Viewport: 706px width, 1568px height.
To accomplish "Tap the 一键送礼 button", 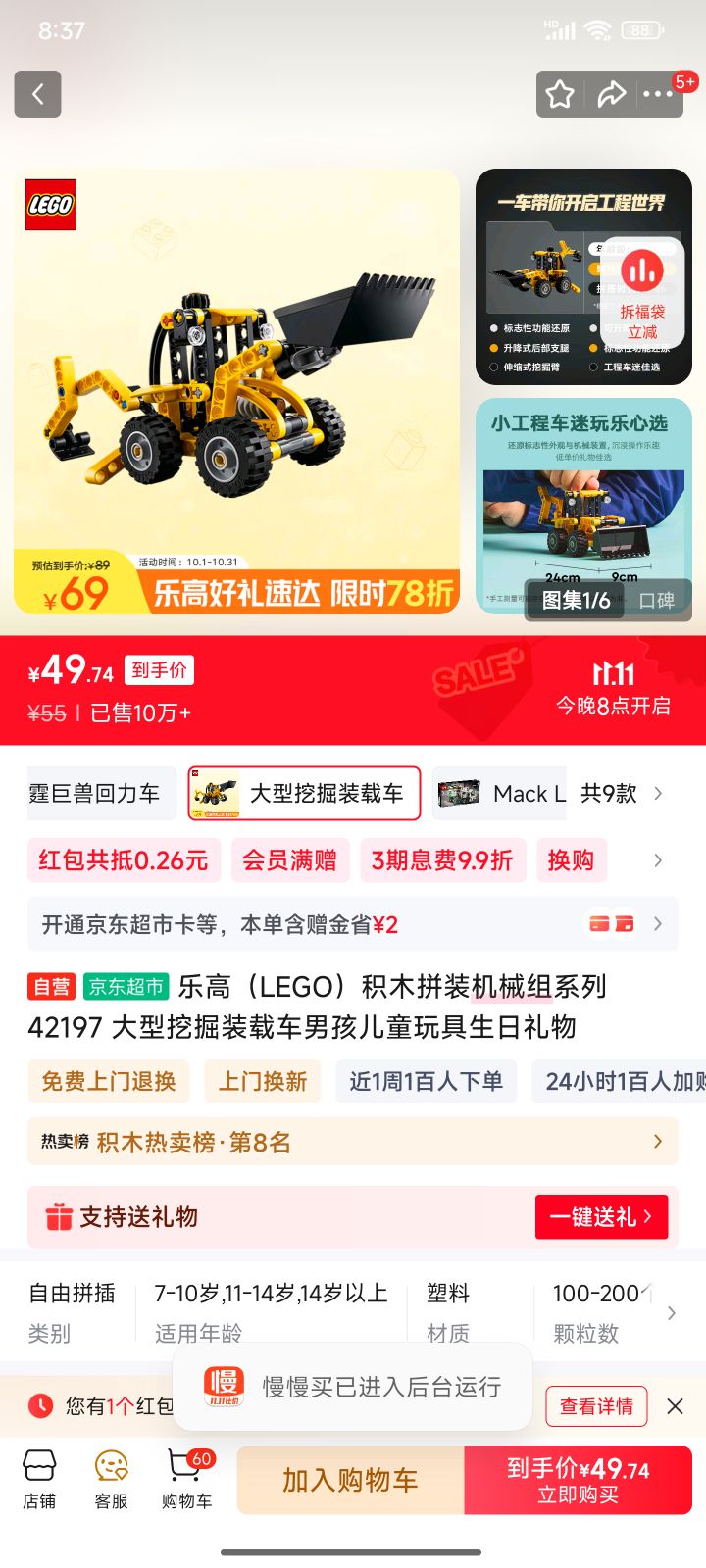I will [x=602, y=1216].
